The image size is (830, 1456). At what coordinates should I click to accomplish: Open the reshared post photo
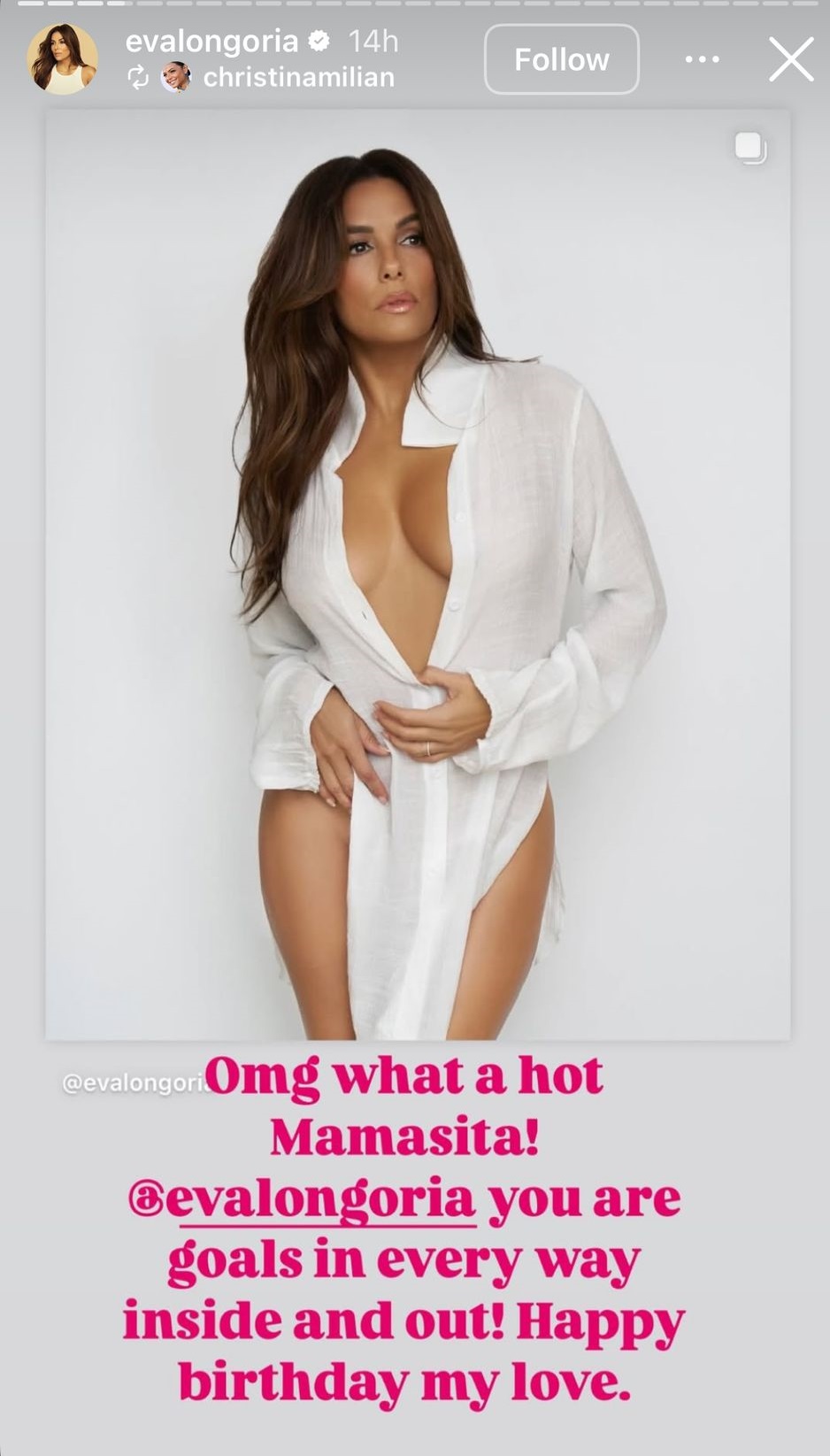pyautogui.click(x=418, y=575)
